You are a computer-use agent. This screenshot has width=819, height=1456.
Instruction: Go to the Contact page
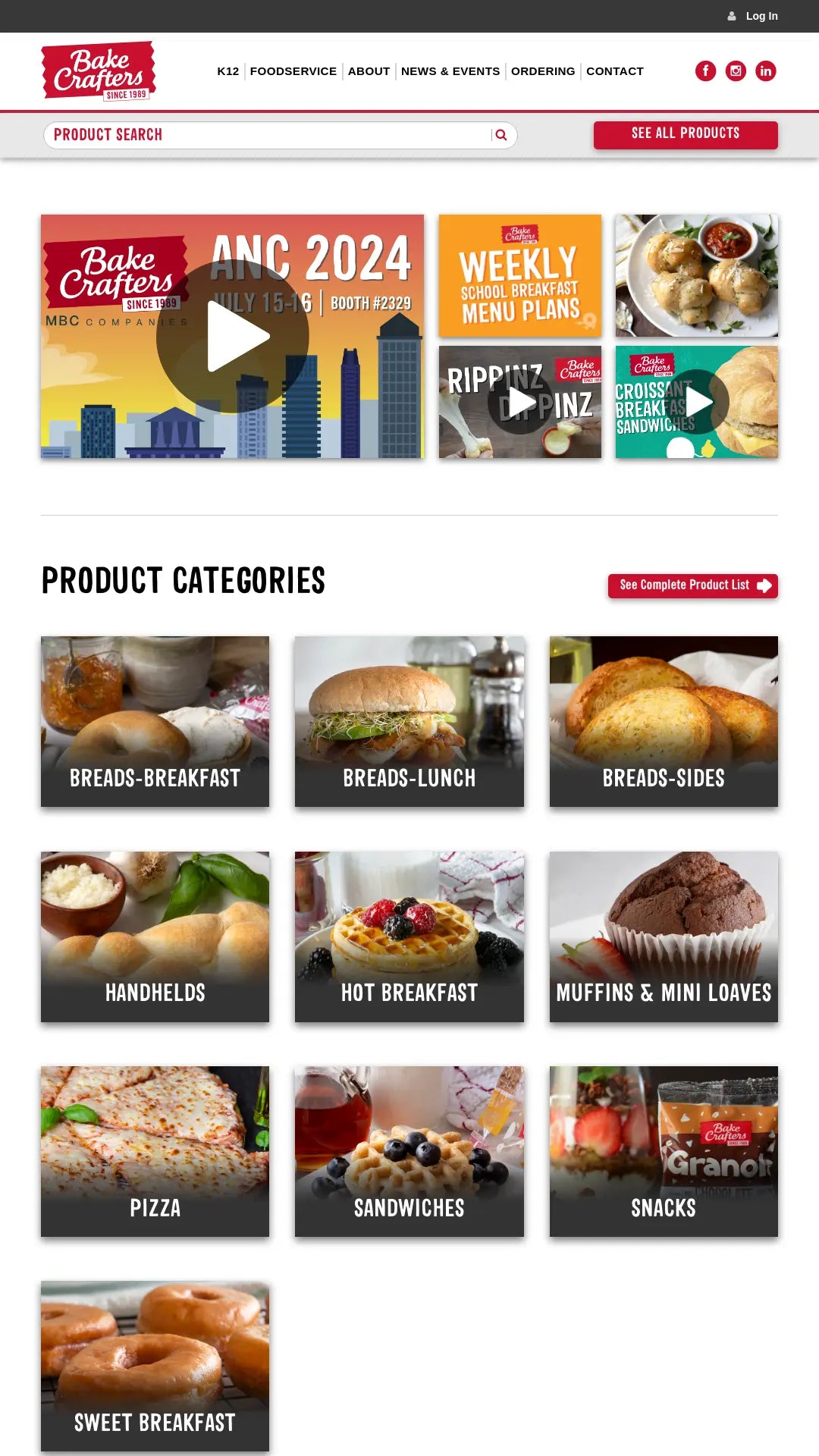coord(614,71)
